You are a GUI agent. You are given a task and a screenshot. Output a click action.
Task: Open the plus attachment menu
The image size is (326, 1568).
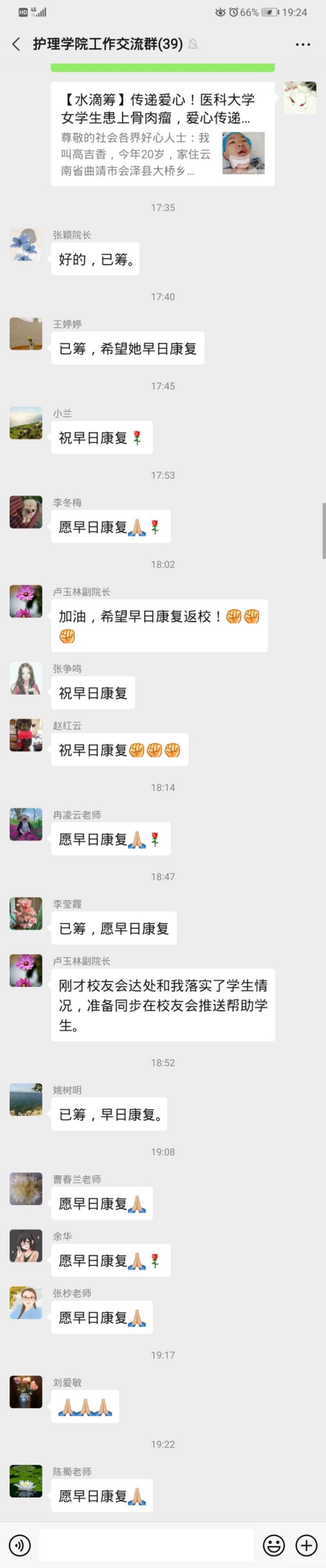[x=306, y=1544]
